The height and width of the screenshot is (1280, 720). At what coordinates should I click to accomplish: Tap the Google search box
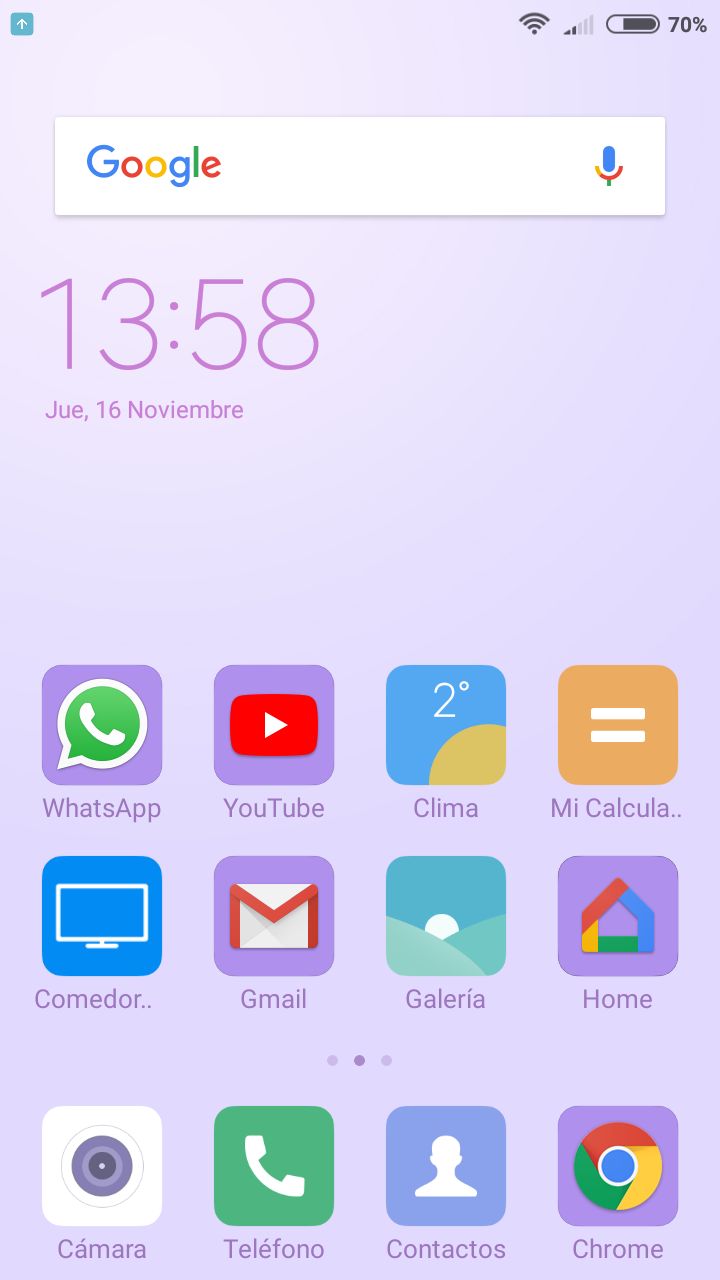pos(360,166)
